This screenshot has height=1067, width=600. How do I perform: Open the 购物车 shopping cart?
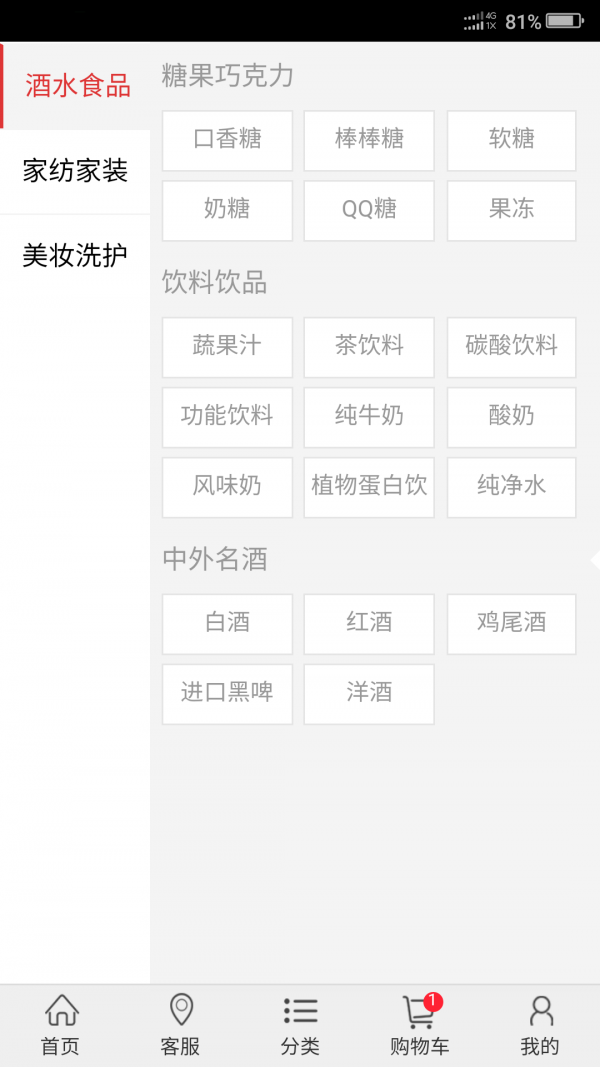[419, 1025]
